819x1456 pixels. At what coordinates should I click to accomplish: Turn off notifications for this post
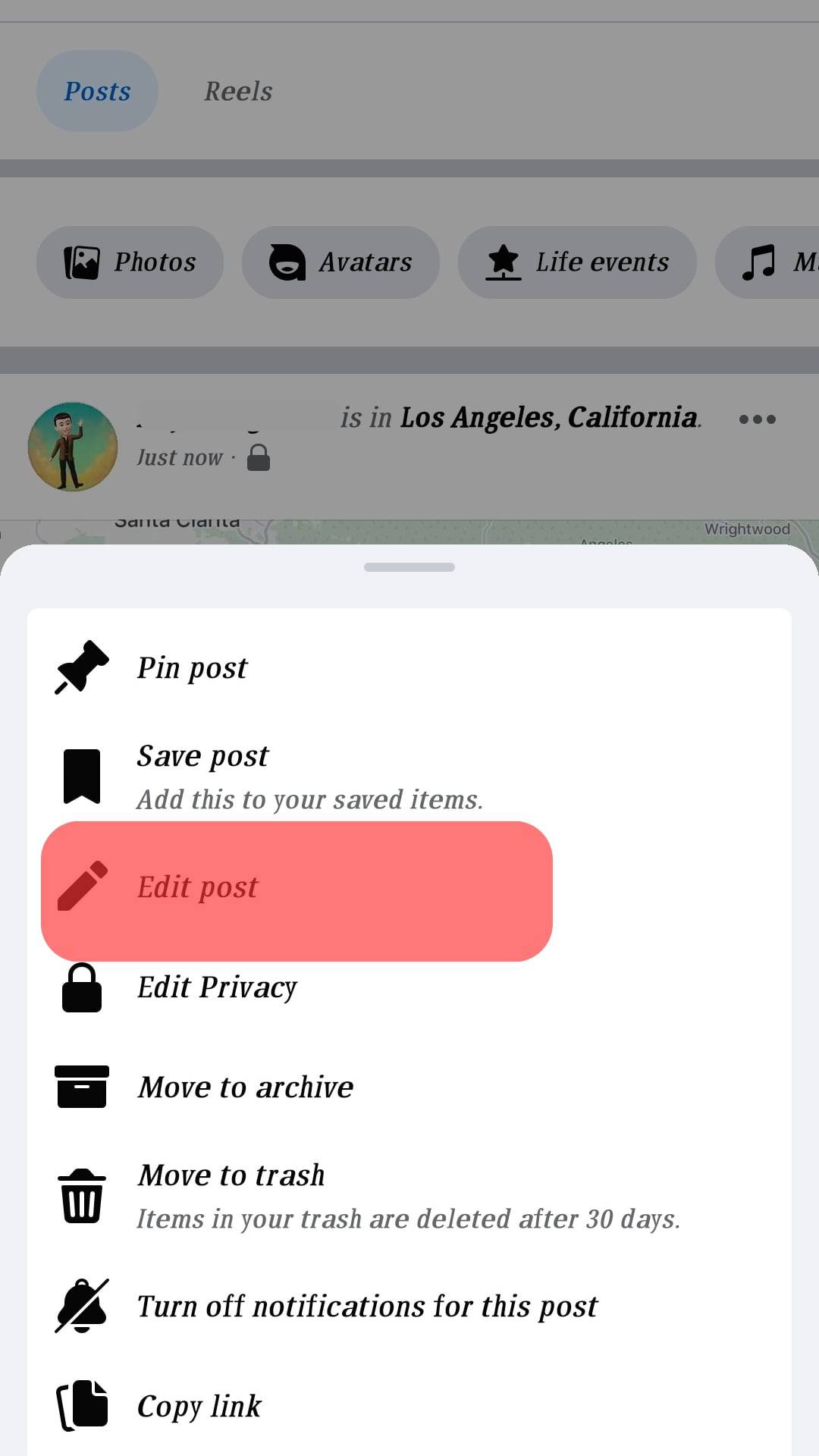tap(367, 1307)
